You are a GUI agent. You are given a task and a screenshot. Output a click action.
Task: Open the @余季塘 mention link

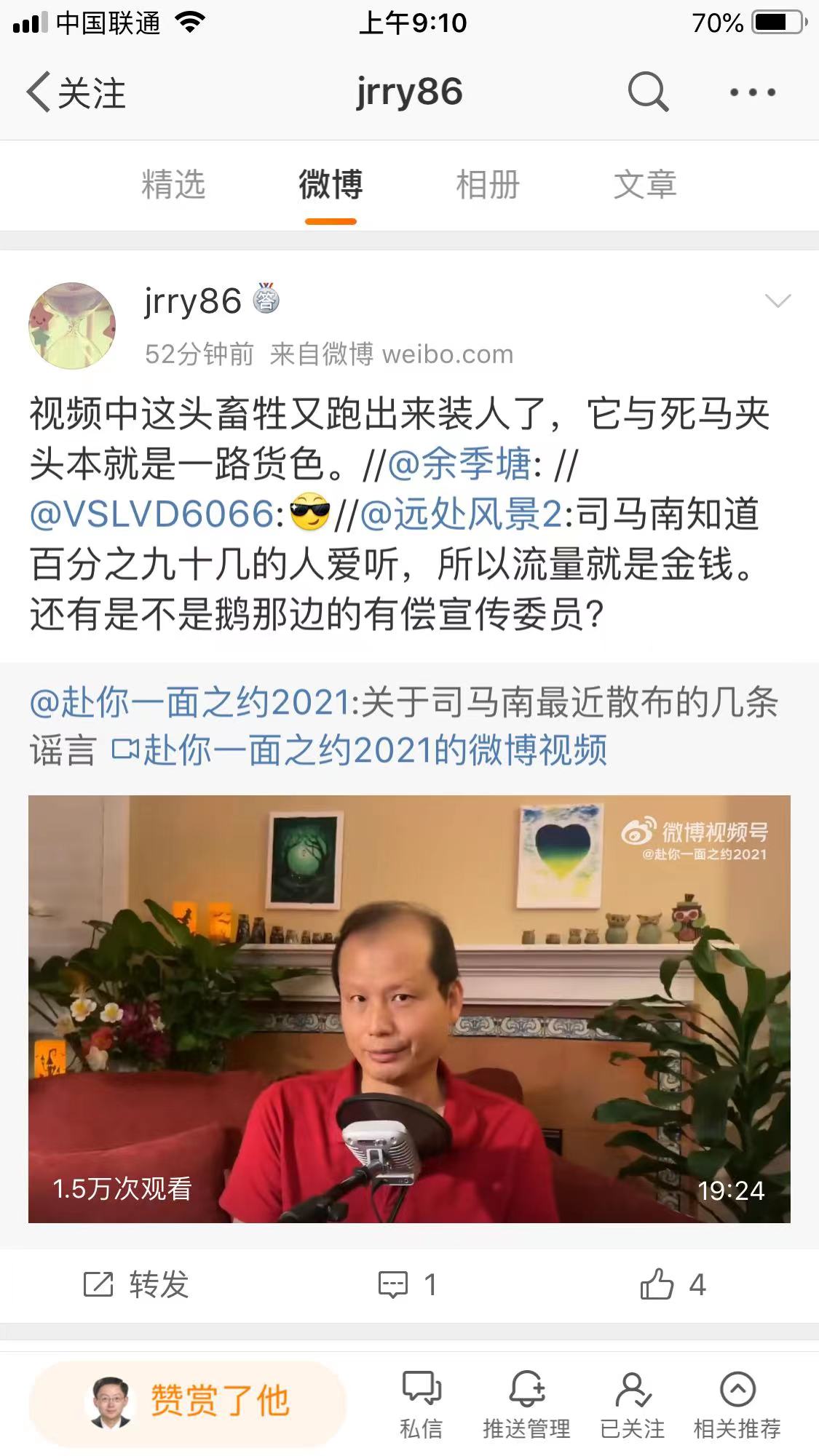click(x=461, y=464)
